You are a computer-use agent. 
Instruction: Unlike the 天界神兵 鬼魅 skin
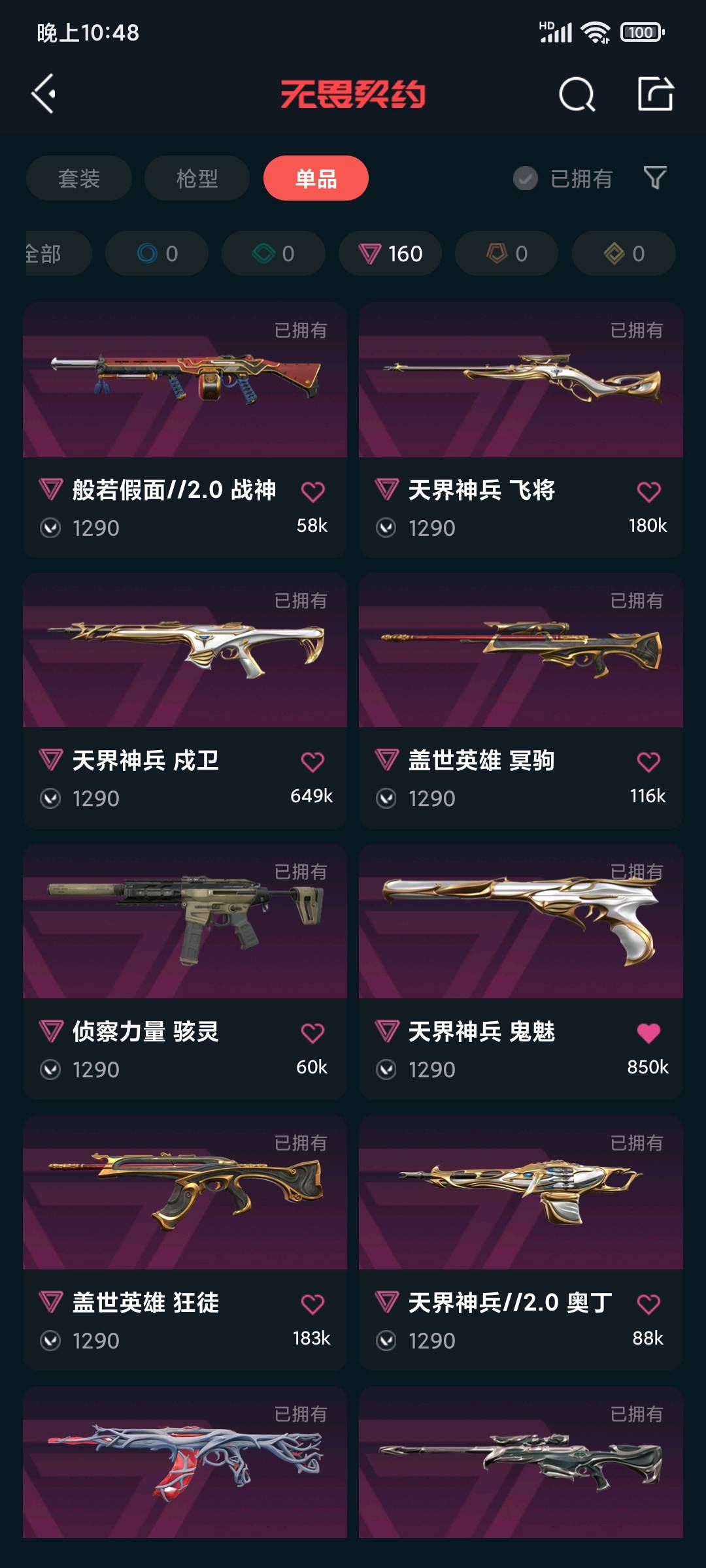click(648, 1033)
